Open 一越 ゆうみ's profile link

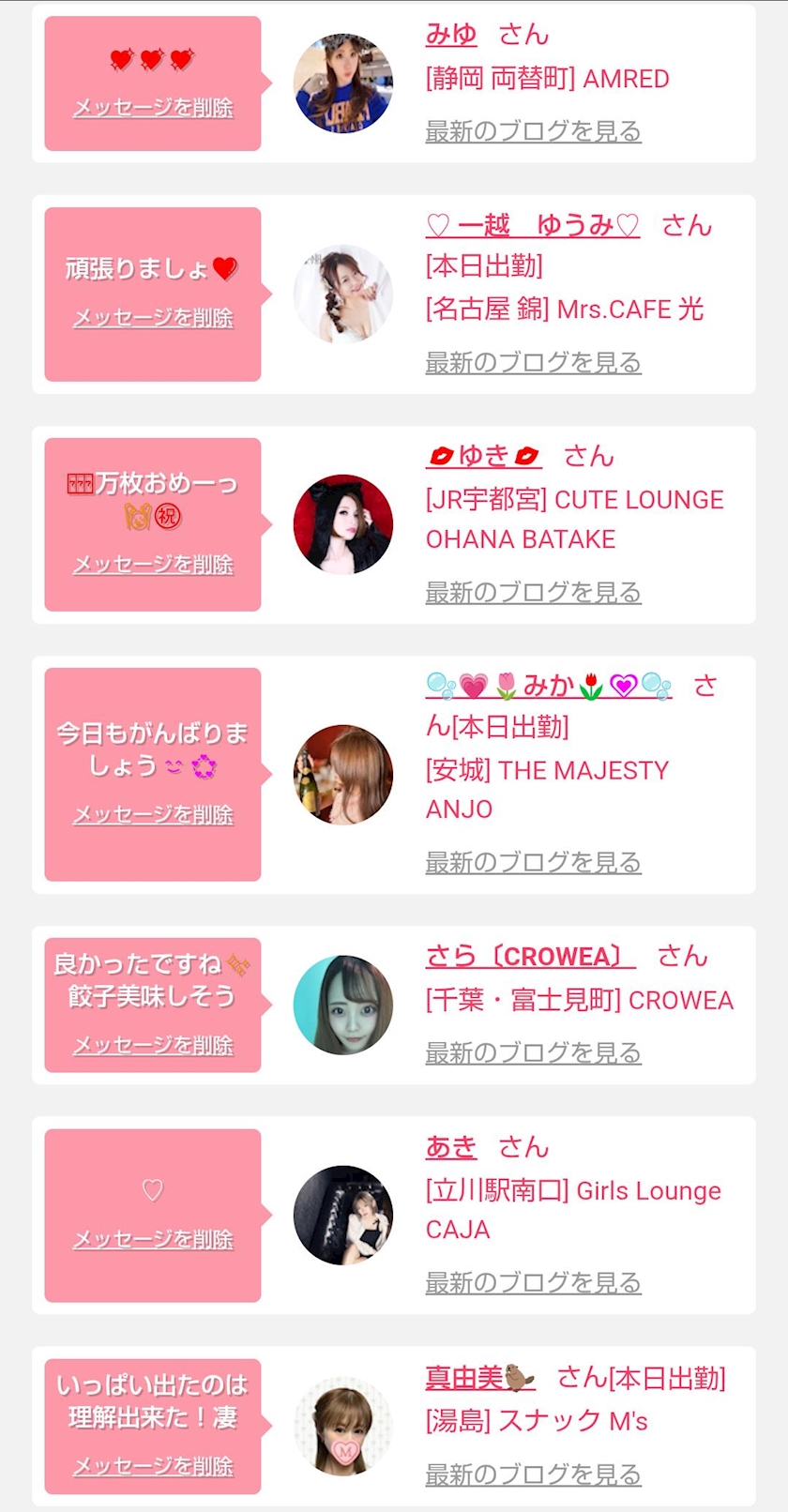tap(532, 225)
